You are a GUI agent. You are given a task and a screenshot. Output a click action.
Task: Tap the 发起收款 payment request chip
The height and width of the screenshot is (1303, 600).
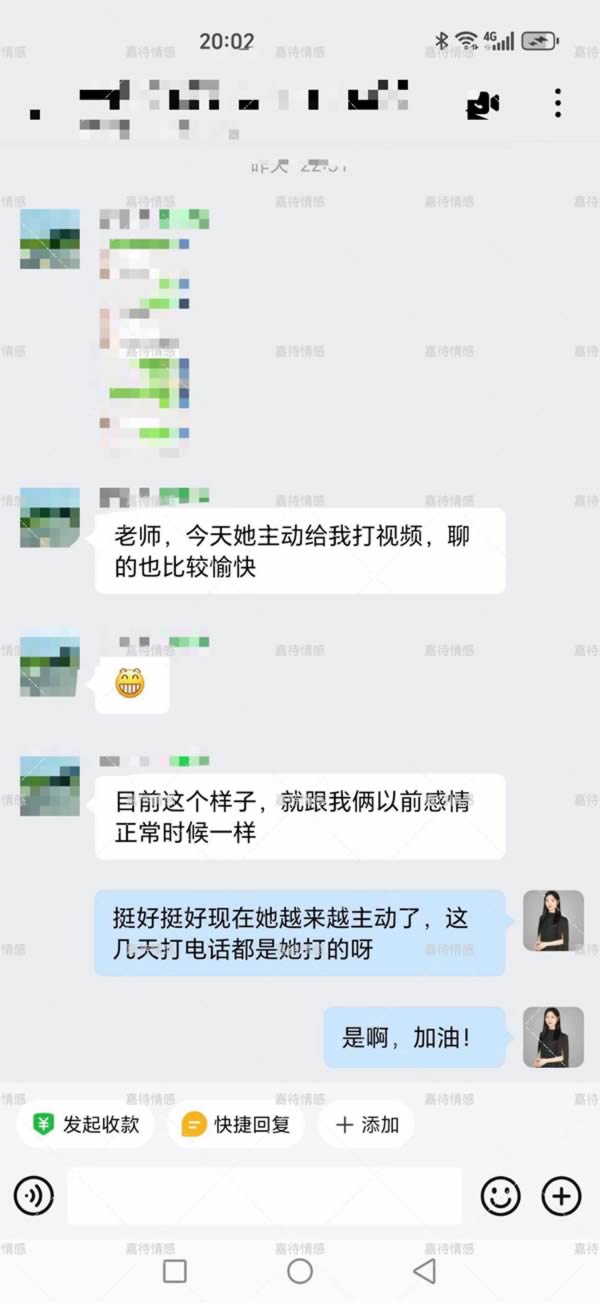coord(85,1124)
